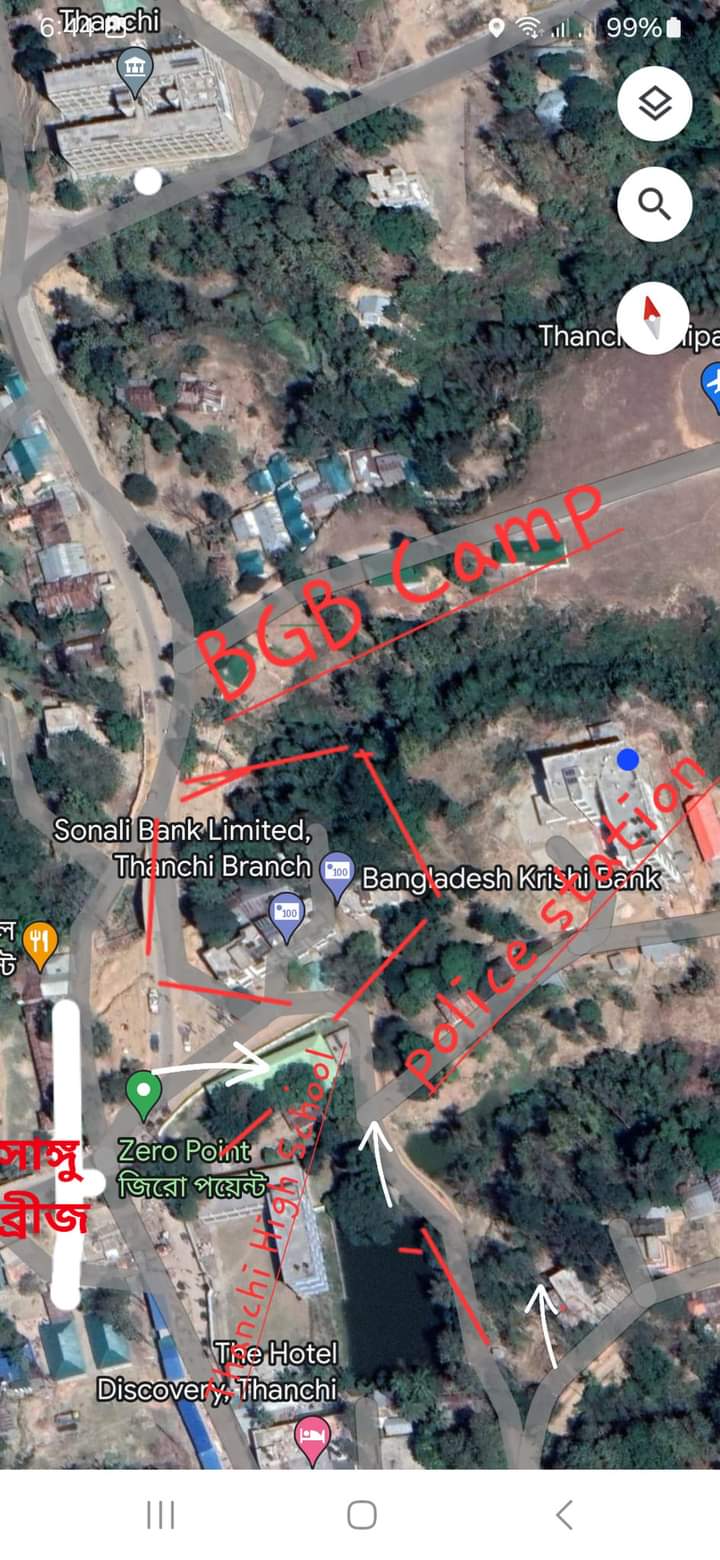Image resolution: width=720 pixels, height=1560 pixels.
Task: Tap the compass to reset north
Action: coord(652,318)
